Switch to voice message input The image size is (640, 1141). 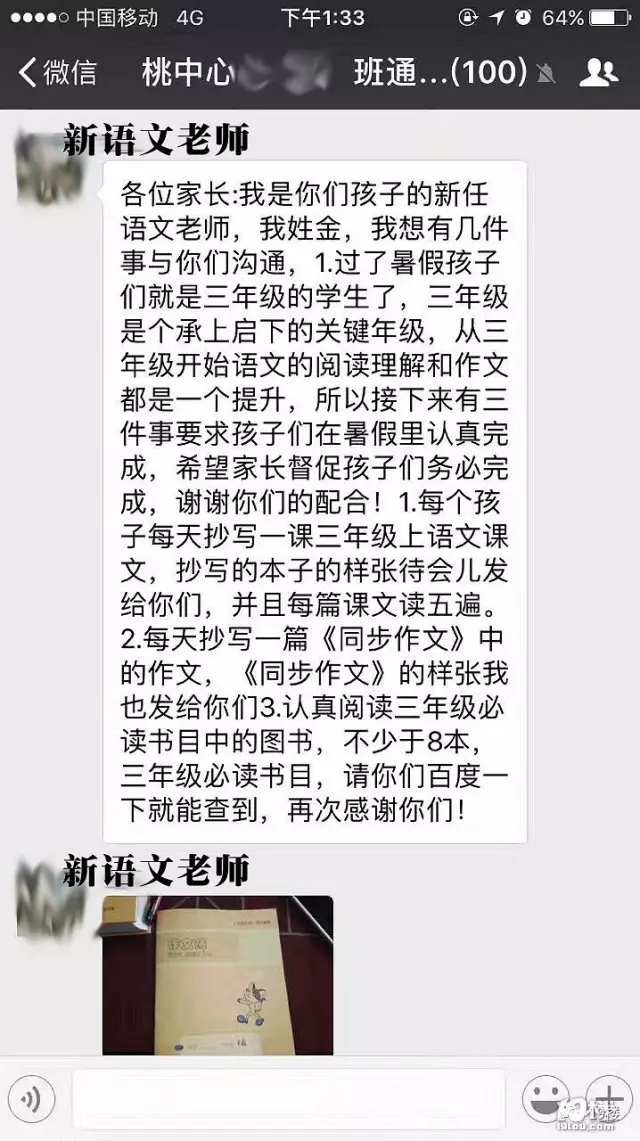point(31,1101)
